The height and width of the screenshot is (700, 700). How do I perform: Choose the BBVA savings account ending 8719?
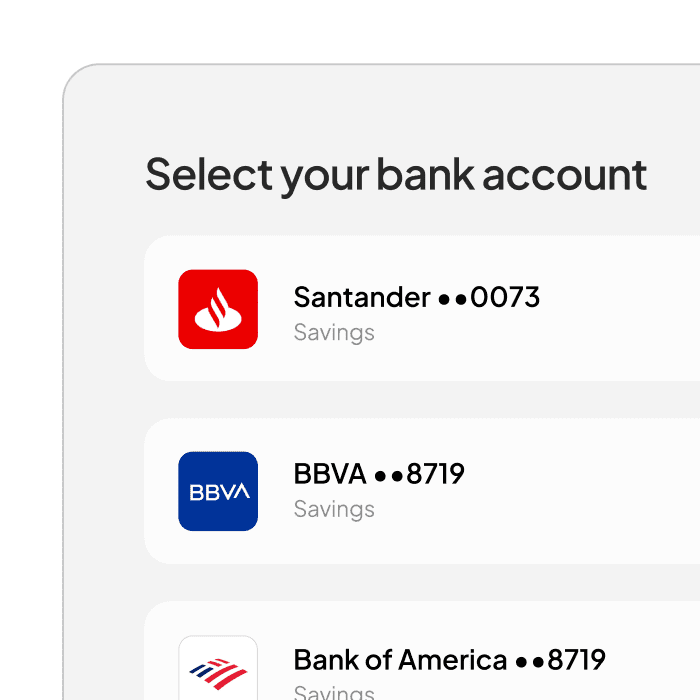(x=420, y=491)
